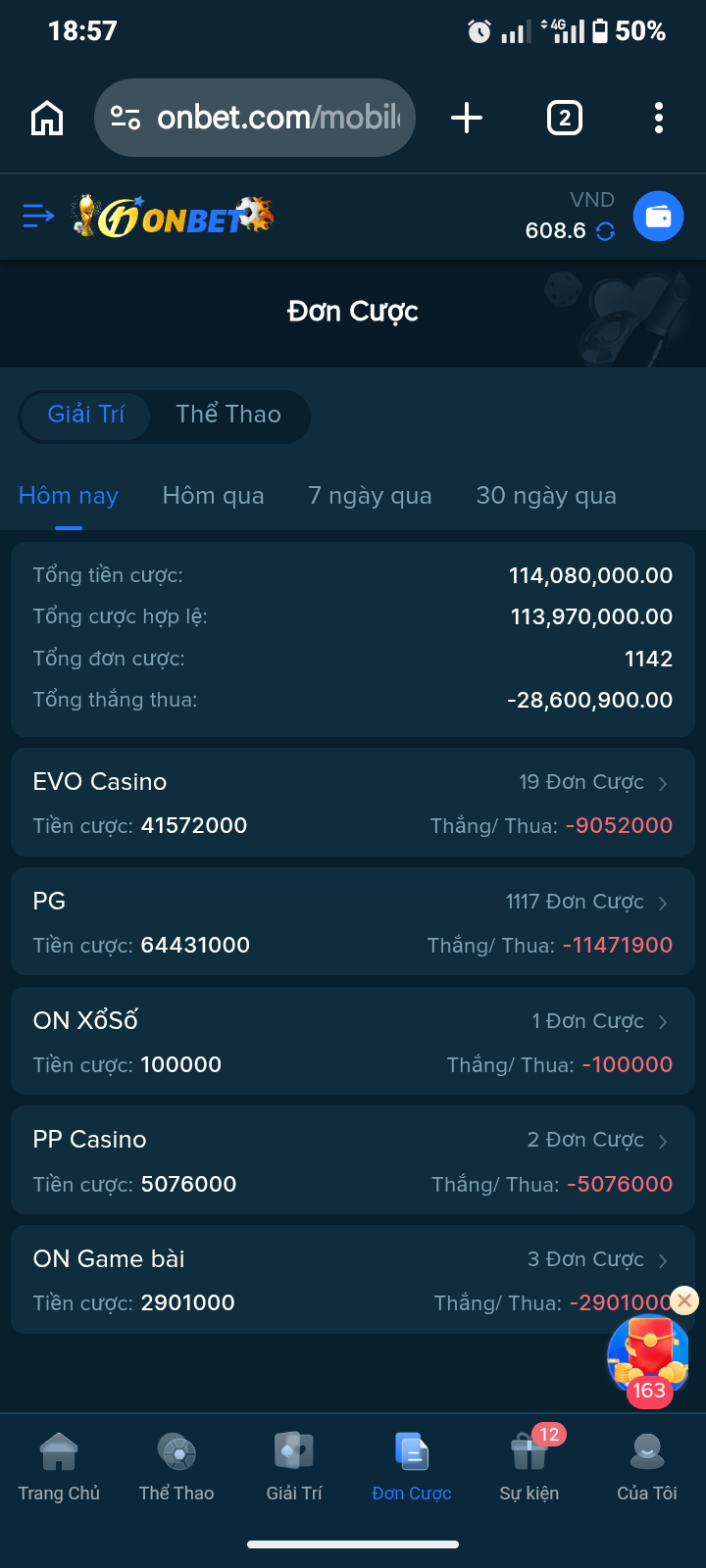This screenshot has width=706, height=1568.
Task: Open the side drawer menu button
Action: click(x=37, y=216)
